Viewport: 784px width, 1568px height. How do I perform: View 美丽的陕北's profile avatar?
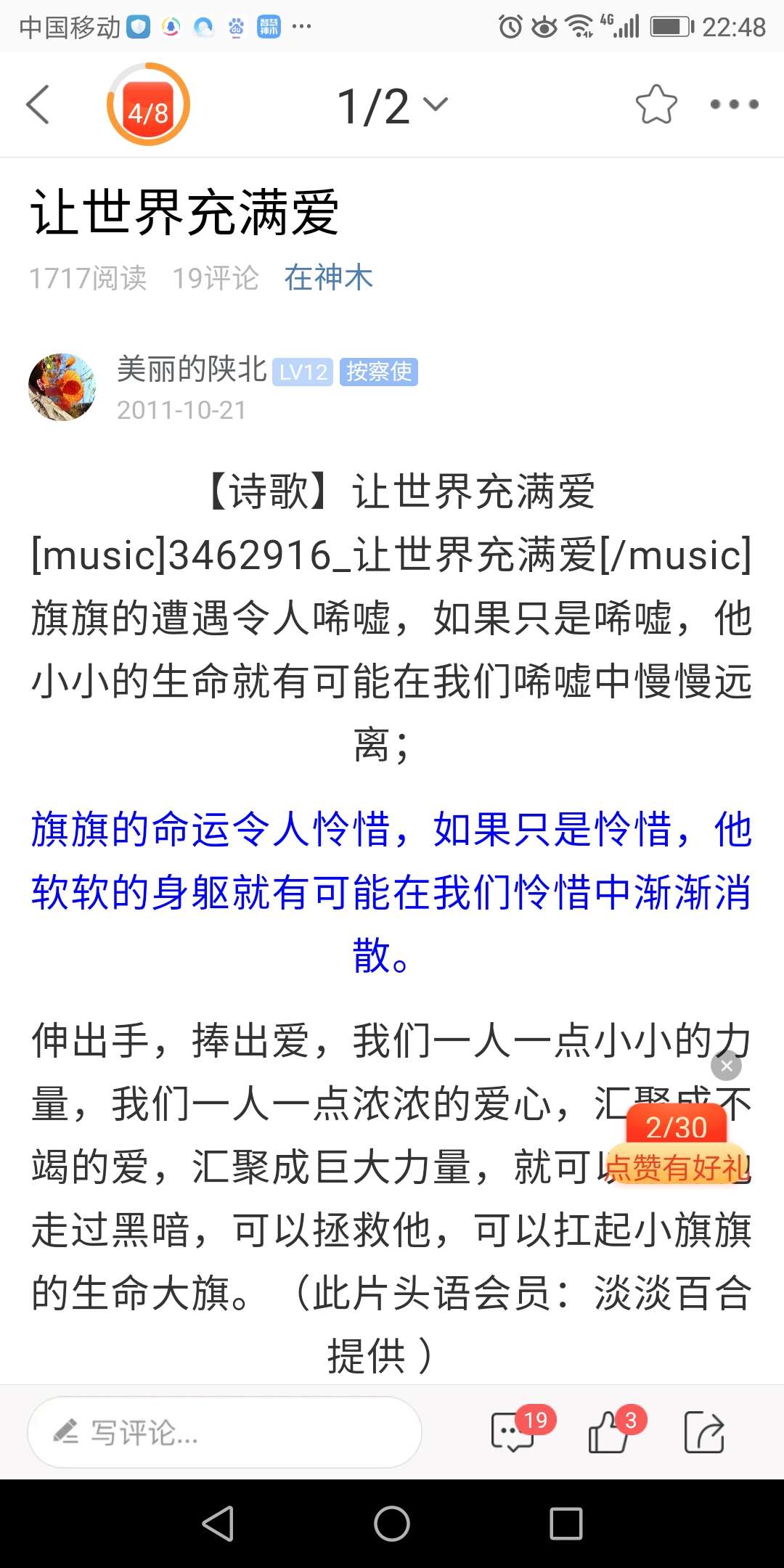pos(62,387)
